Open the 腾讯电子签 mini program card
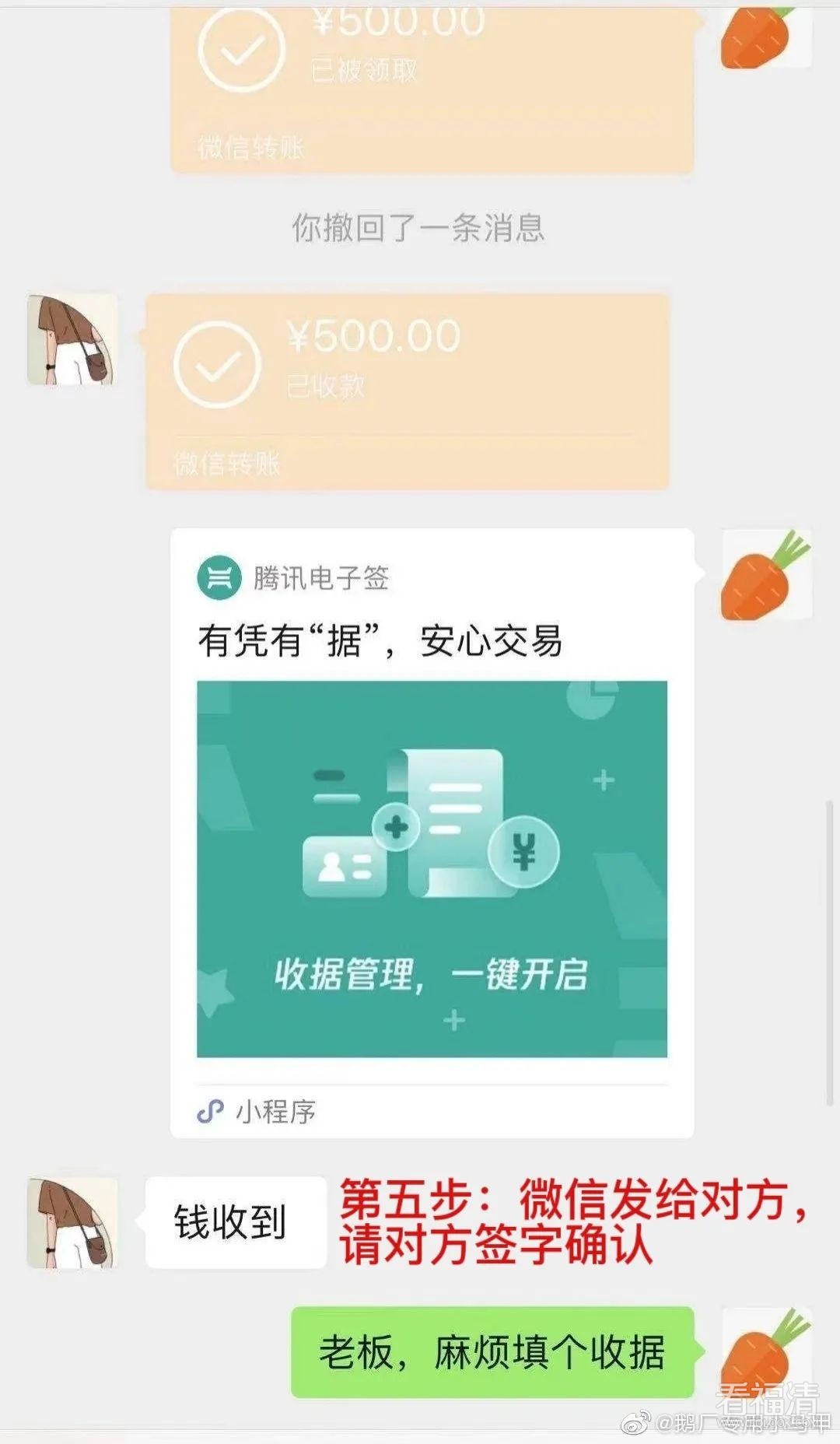 pos(432,832)
